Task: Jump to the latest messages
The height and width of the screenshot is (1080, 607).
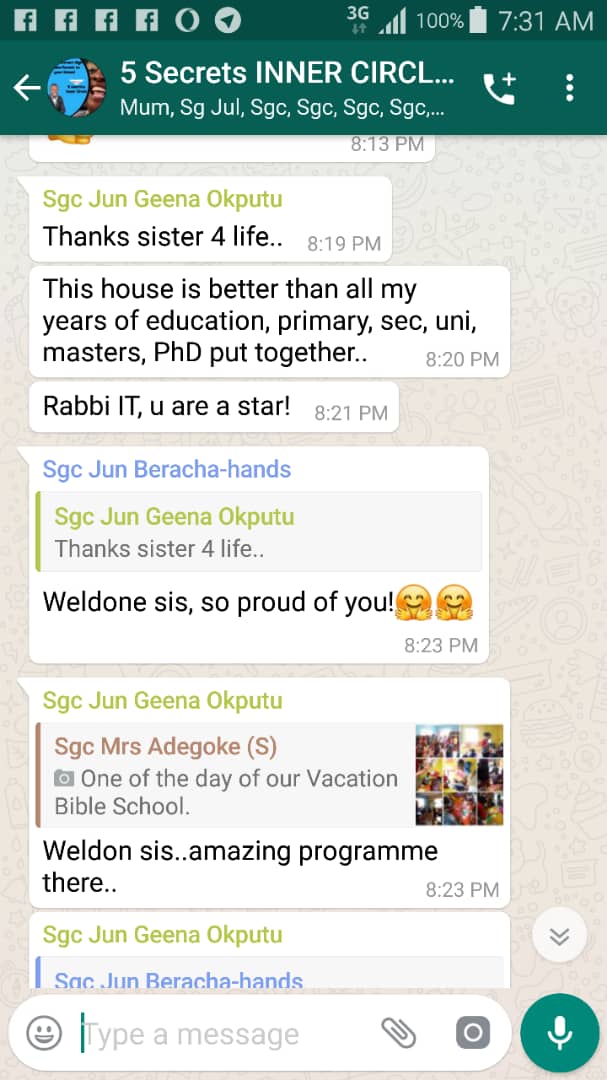Action: [x=559, y=936]
